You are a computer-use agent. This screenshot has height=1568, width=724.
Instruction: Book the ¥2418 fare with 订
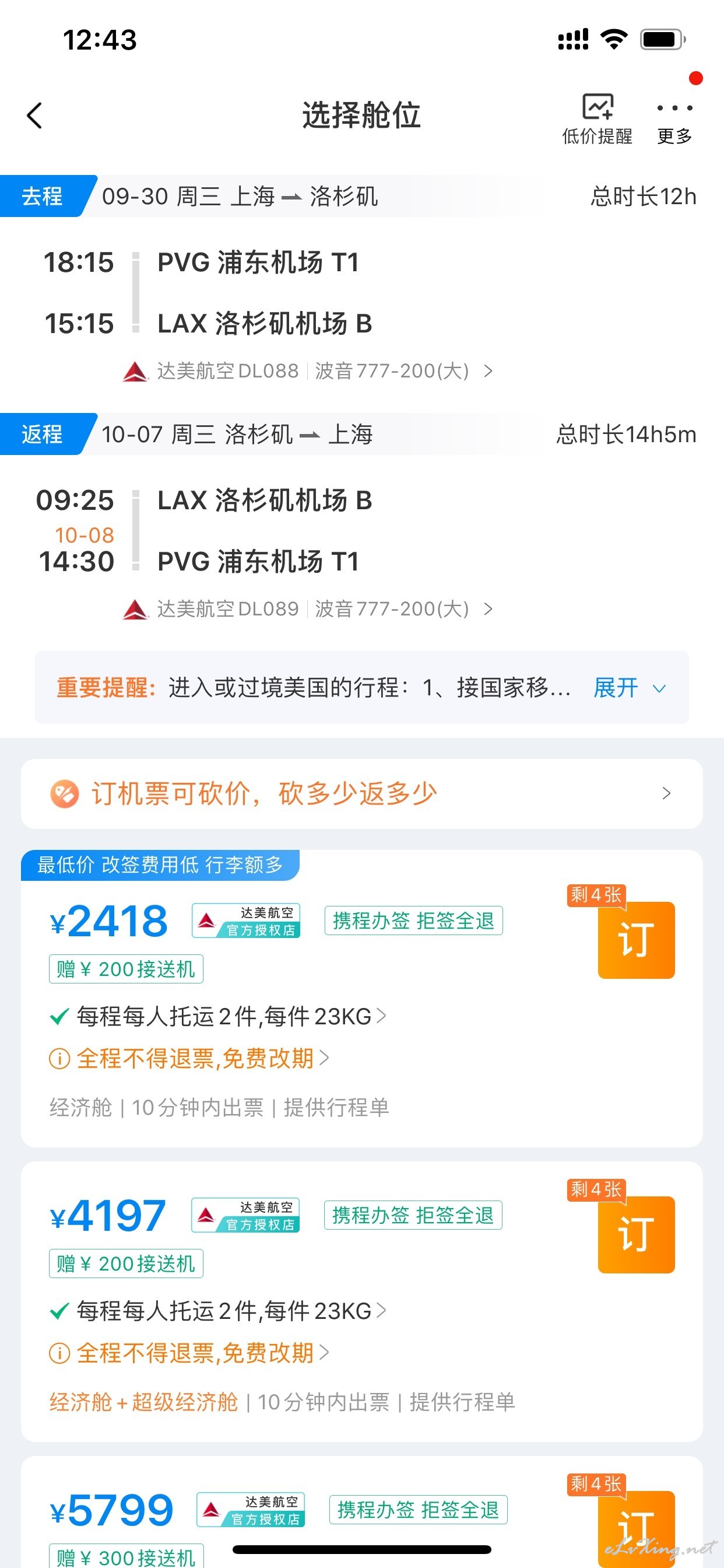tap(637, 940)
